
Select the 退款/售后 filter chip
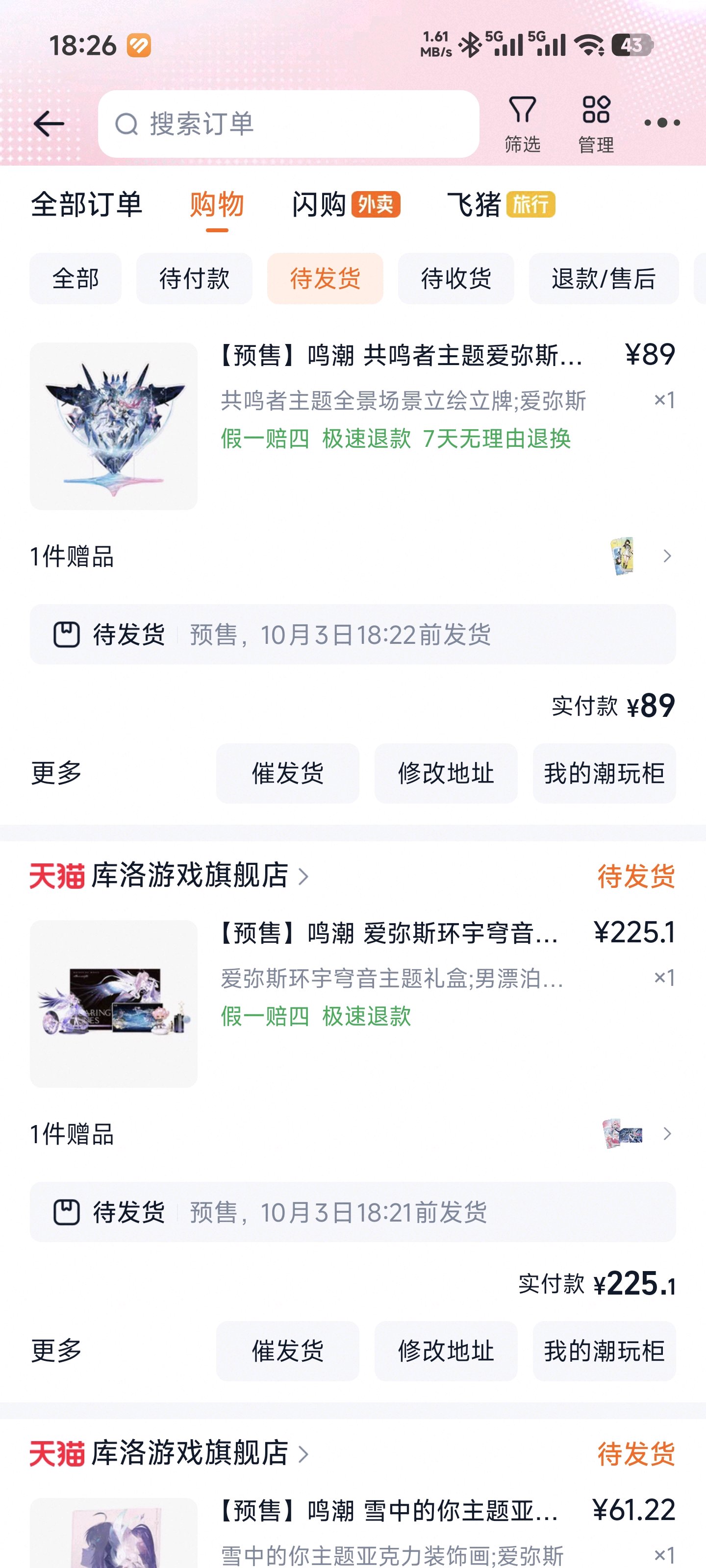tap(603, 279)
